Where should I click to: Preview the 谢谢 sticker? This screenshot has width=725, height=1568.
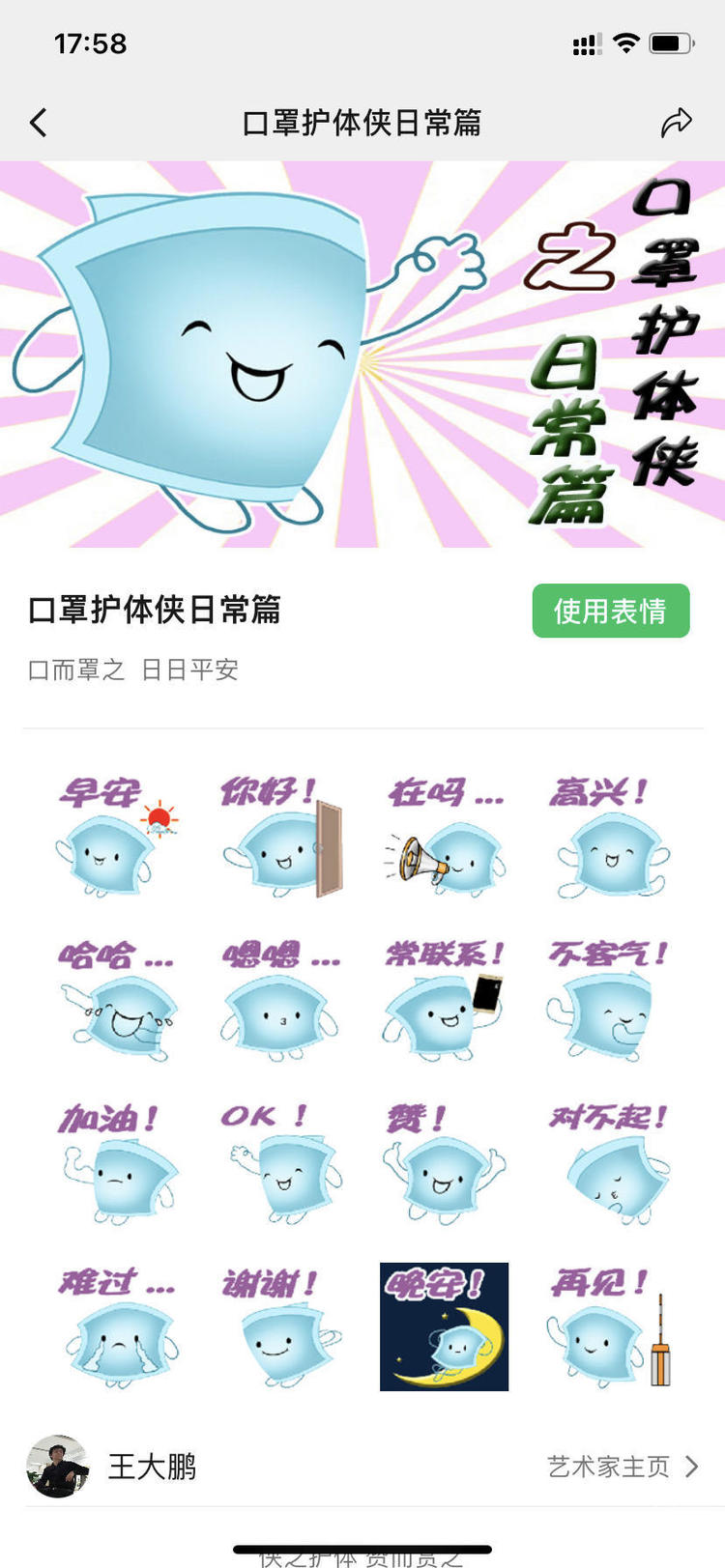(x=280, y=1327)
